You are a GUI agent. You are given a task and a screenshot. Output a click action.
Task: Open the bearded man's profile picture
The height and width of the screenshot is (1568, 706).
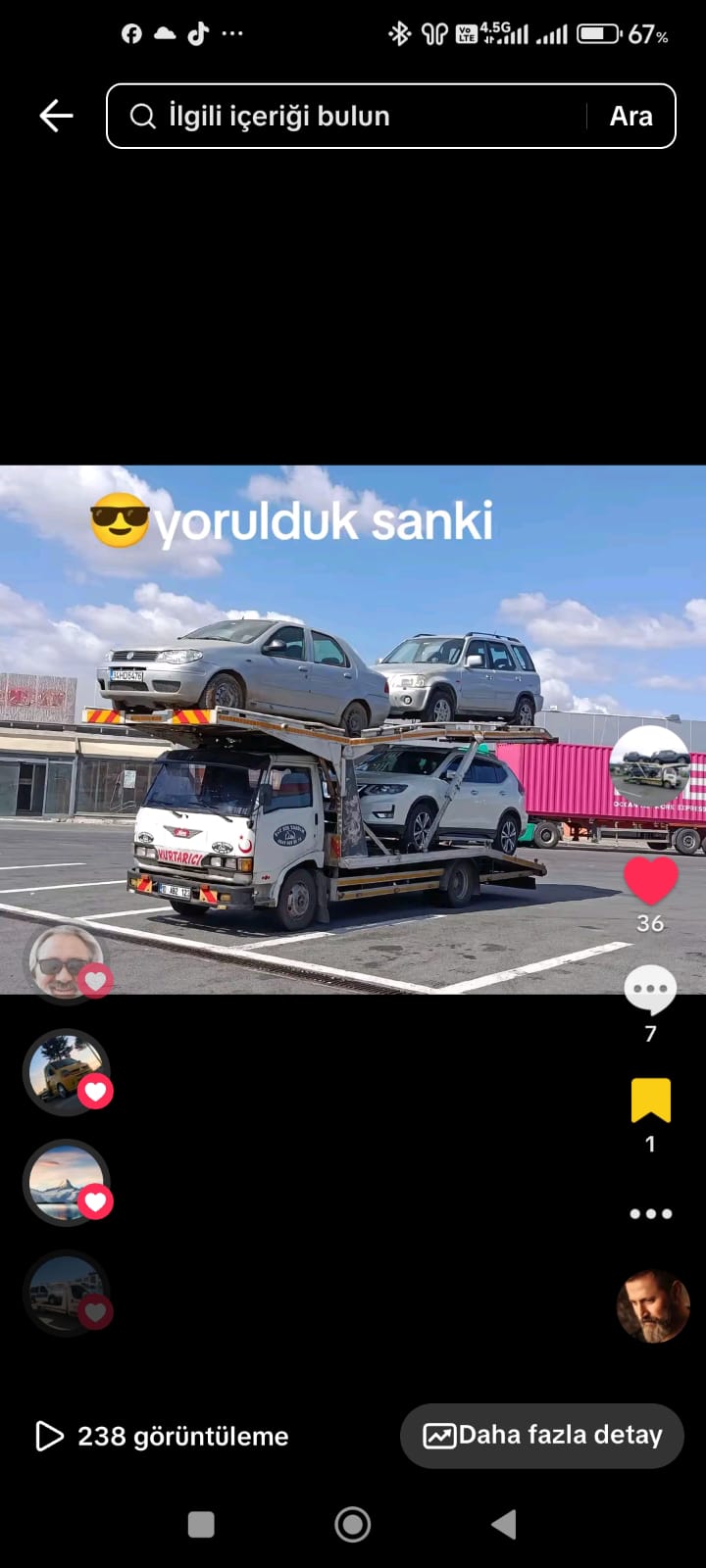tap(653, 1306)
